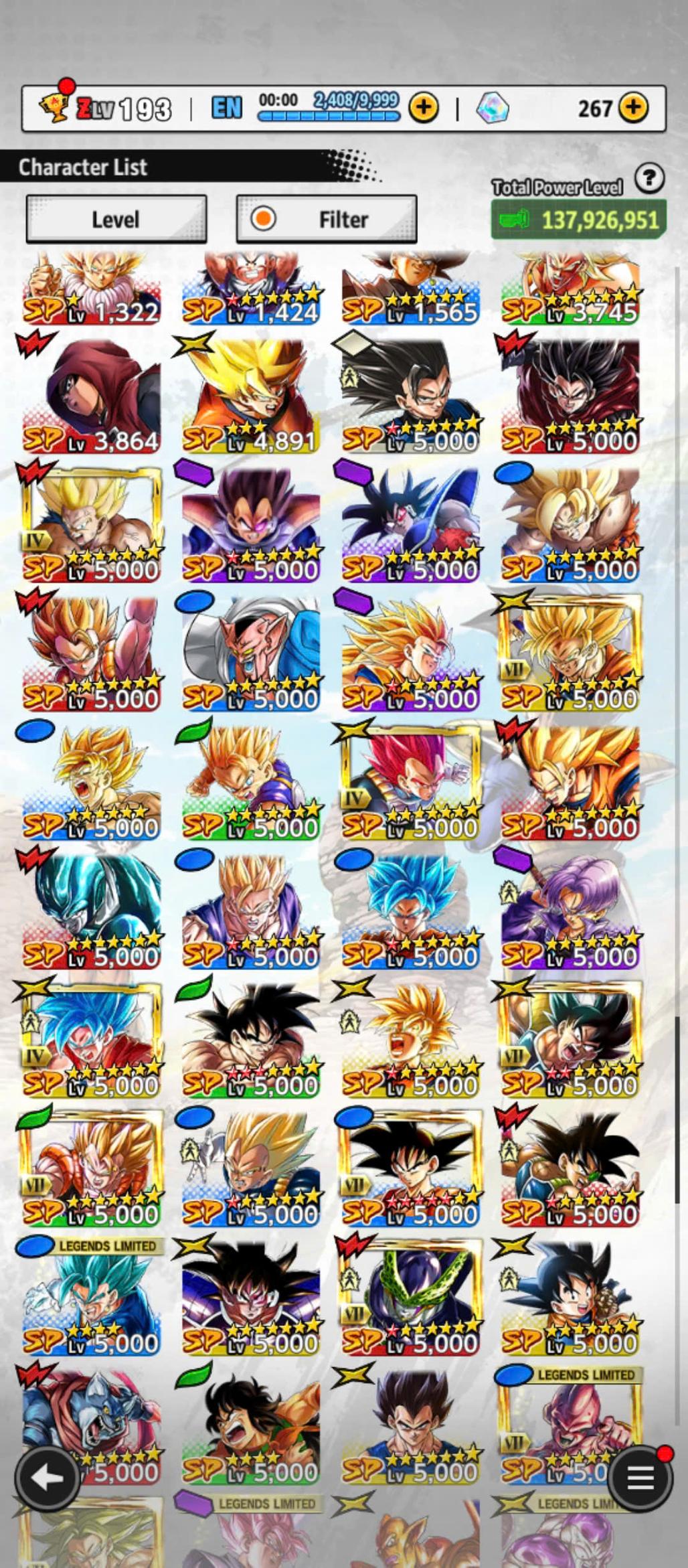Screen dimensions: 688x1568
Task: Open the Level sort button
Action: point(116,220)
